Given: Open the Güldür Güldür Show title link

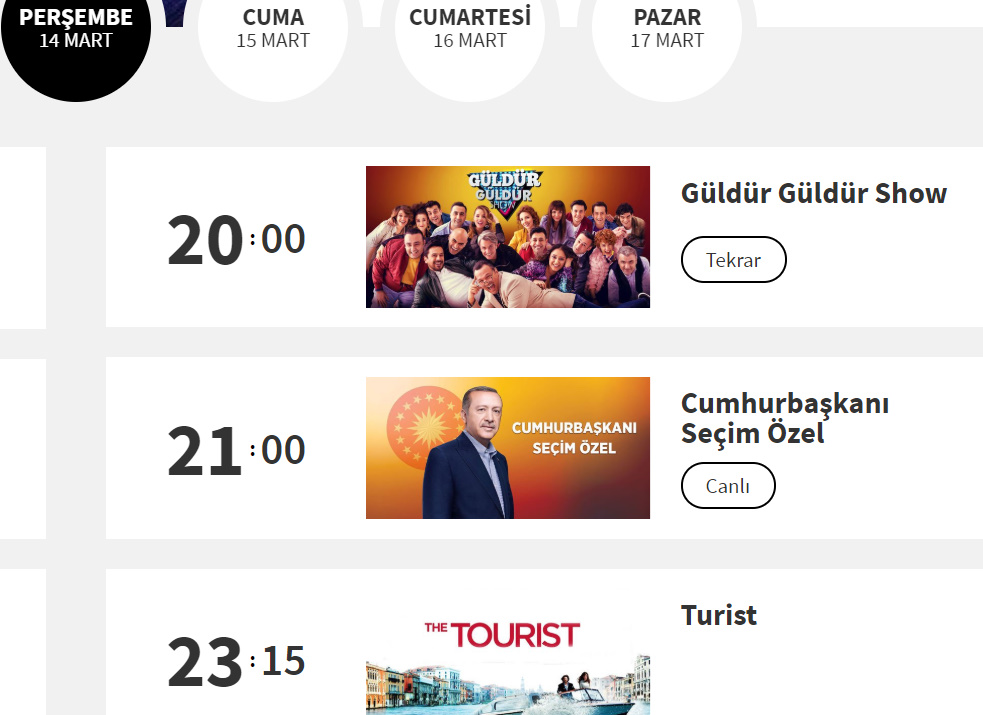Looking at the screenshot, I should tap(813, 193).
